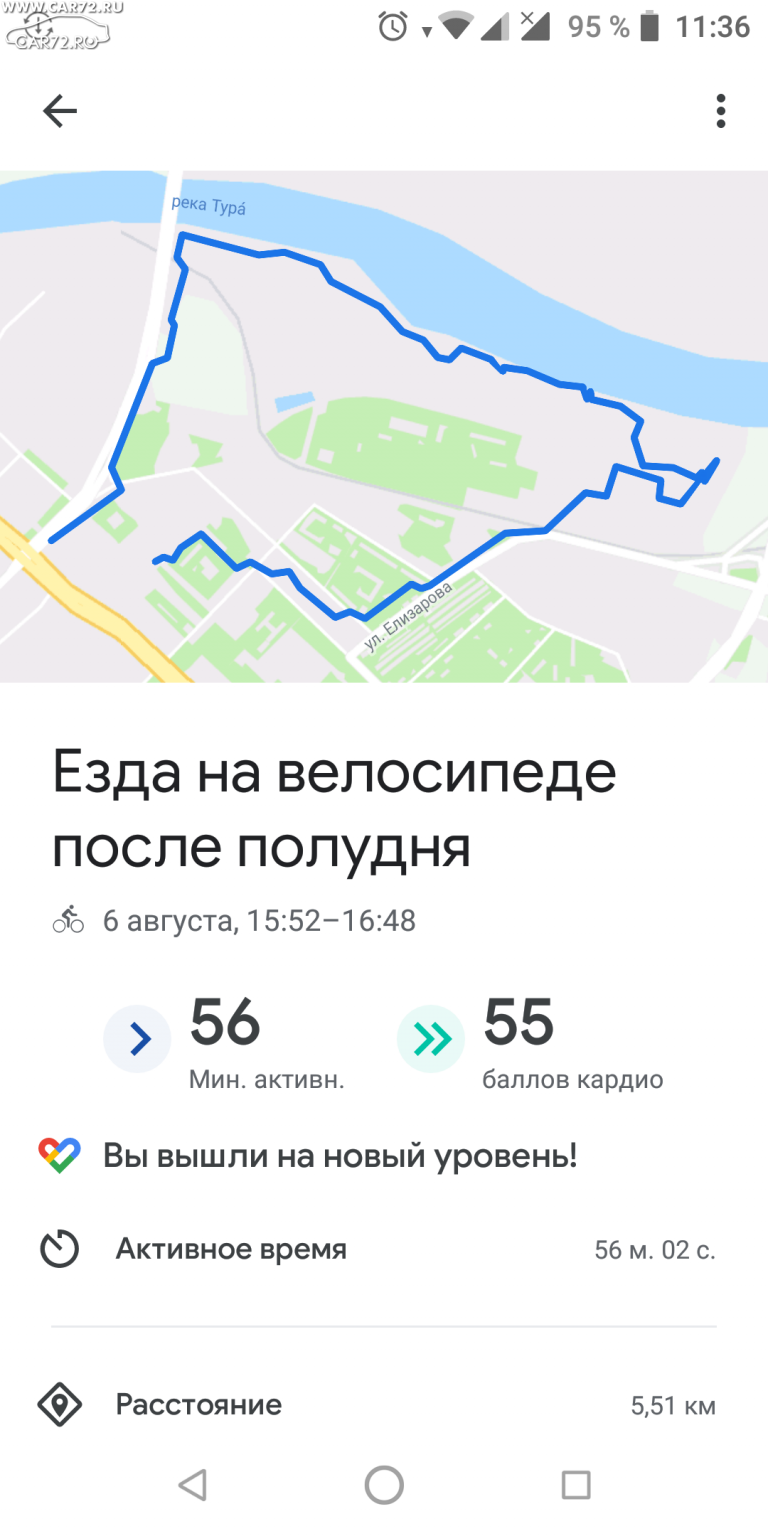The width and height of the screenshot is (768, 1536).
Task: Tap the system back triangle
Action: 192,1485
